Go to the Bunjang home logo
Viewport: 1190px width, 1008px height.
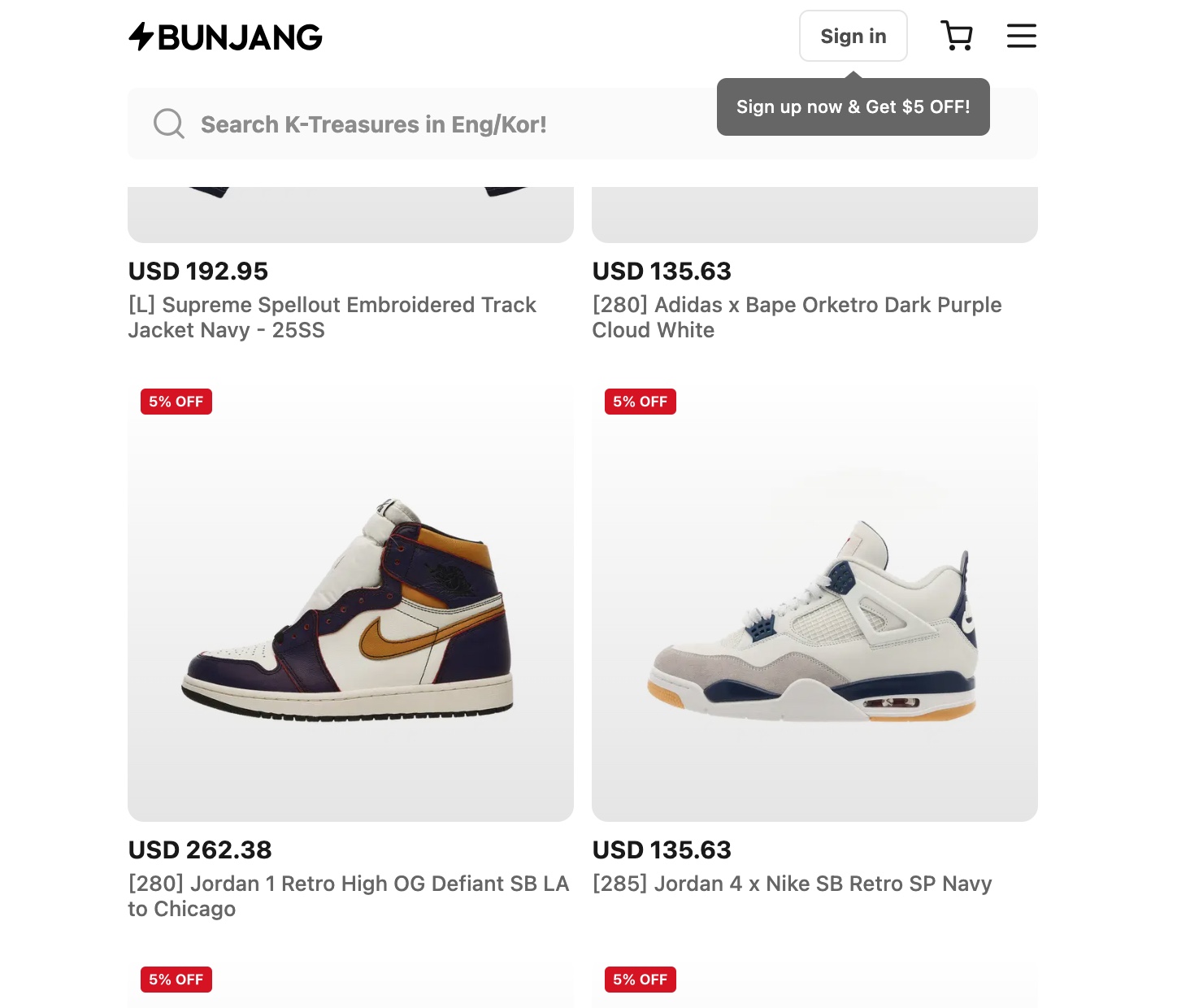[225, 37]
